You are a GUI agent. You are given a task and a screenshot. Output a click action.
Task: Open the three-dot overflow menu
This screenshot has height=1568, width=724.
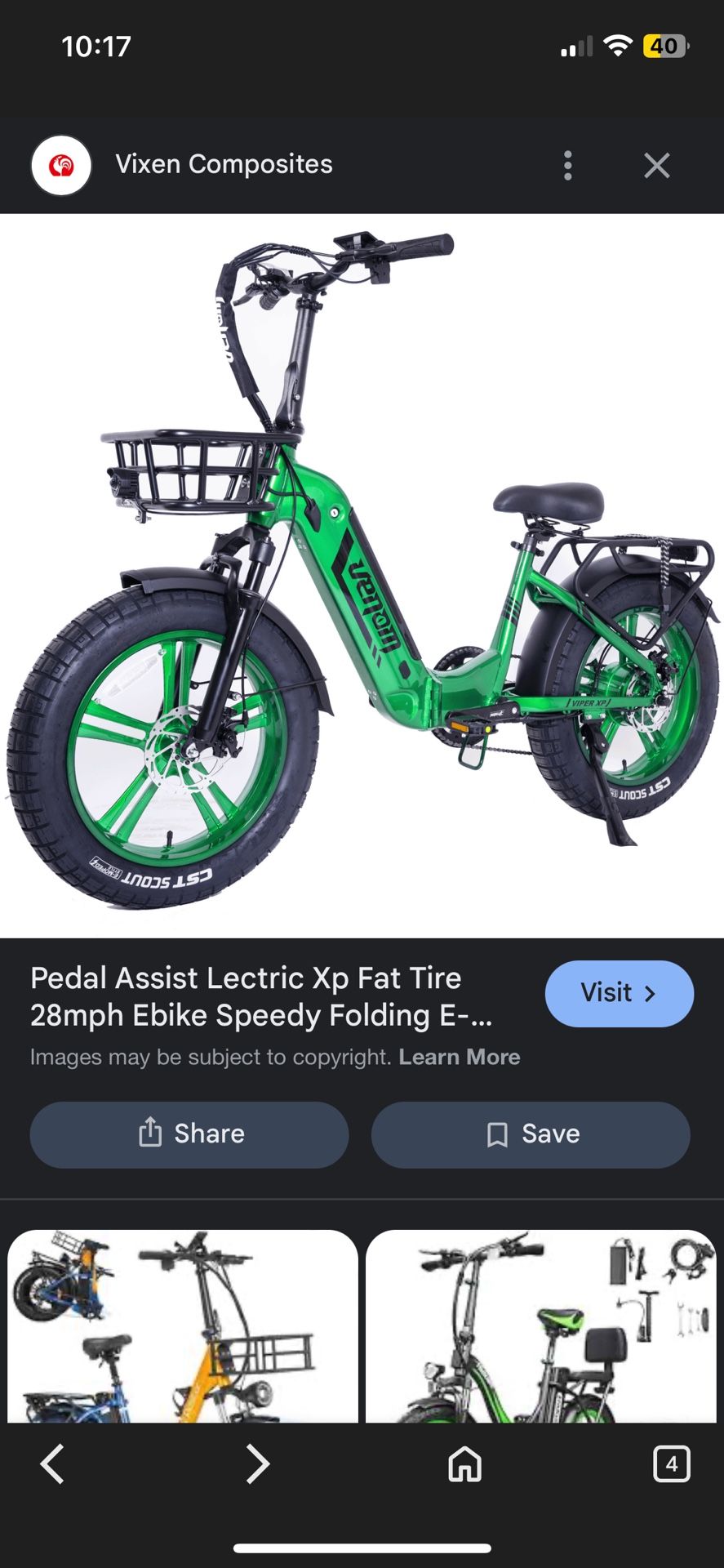coord(568,165)
